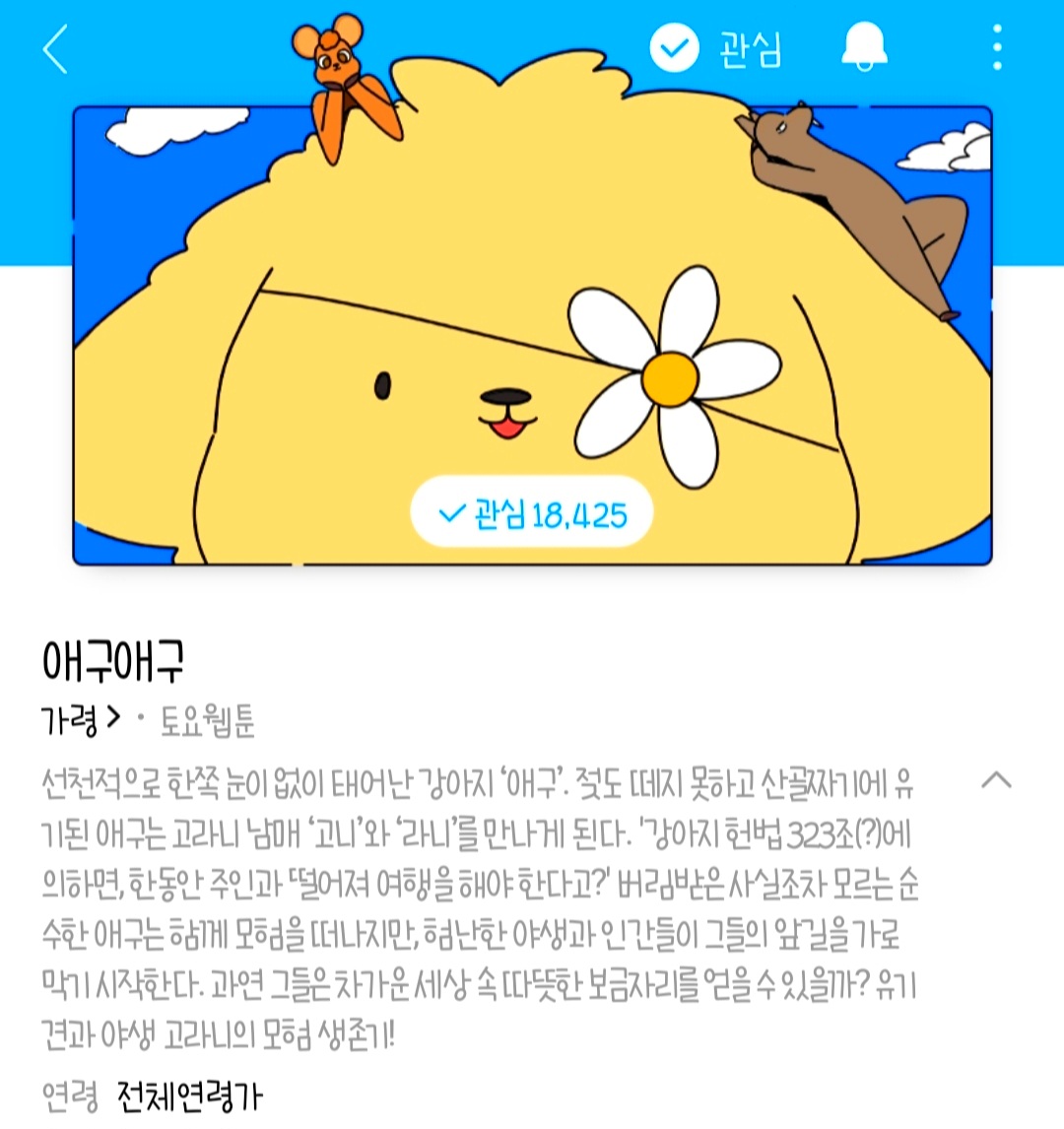Viewport: 1064px width, 1129px height.
Task: Collapse the webtoon description
Action: (x=996, y=780)
